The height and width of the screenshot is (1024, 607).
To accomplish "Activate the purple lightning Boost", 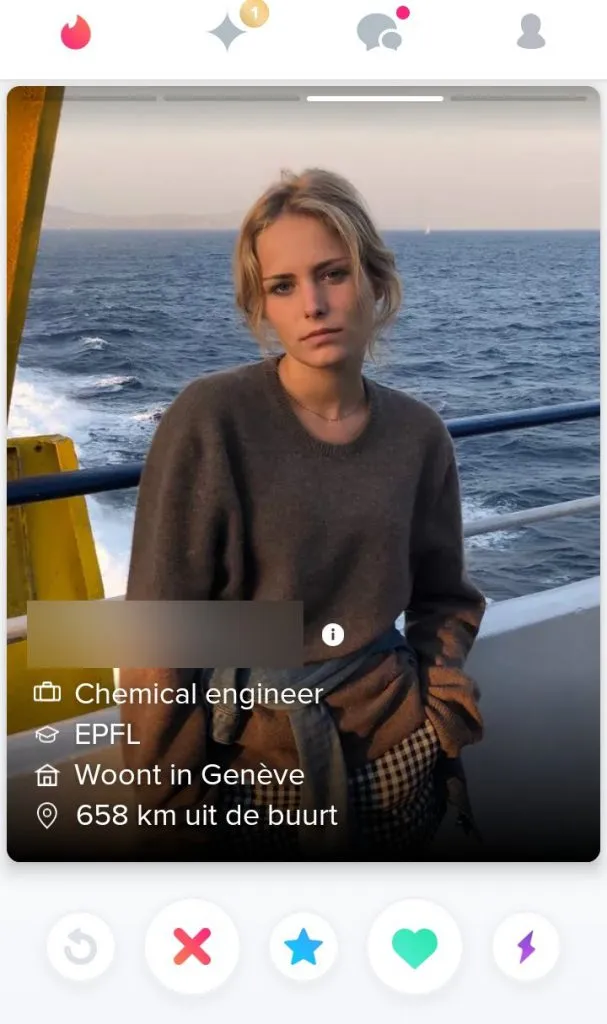I will coord(526,946).
